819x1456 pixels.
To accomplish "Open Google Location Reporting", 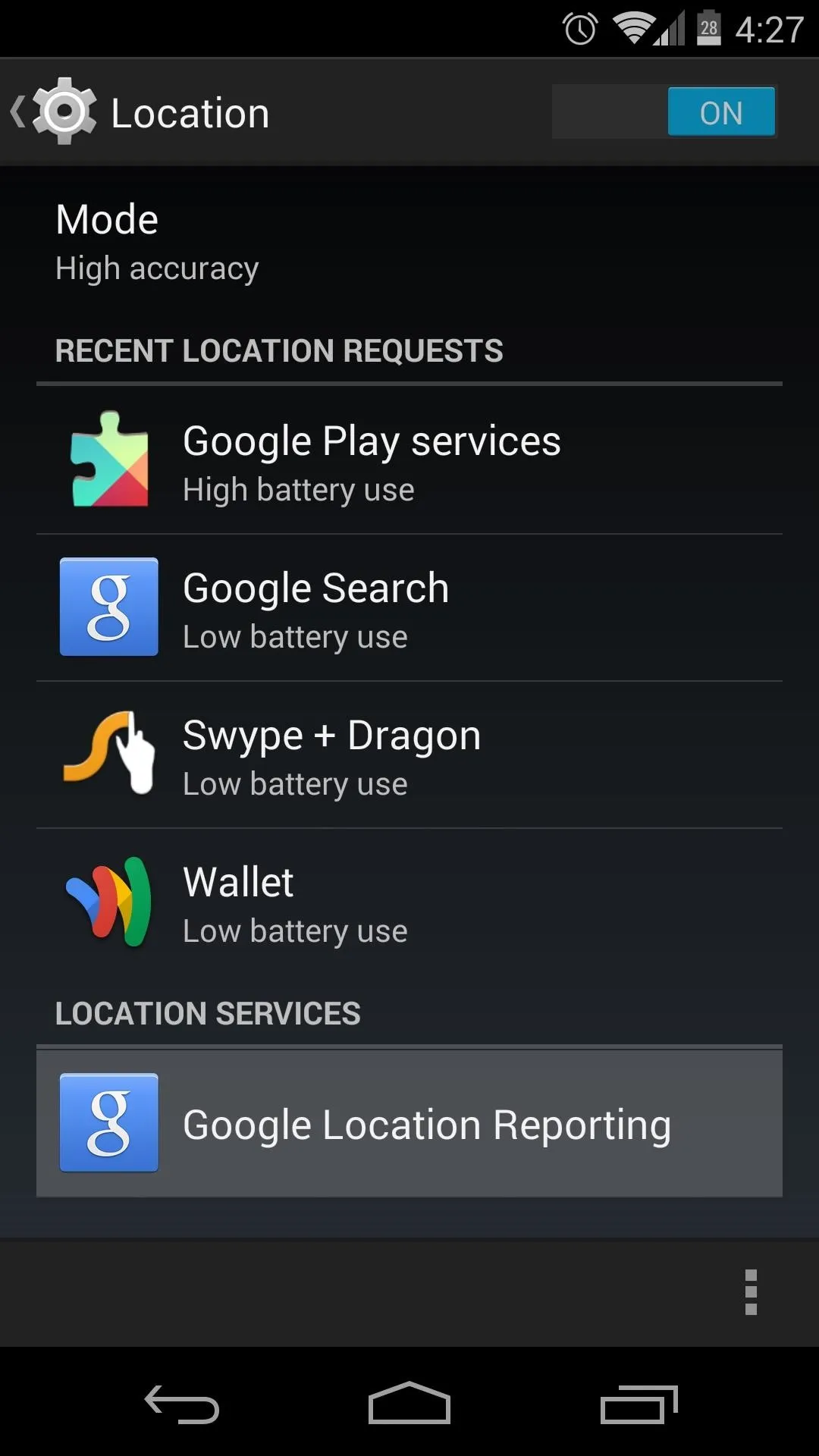I will tap(409, 1123).
